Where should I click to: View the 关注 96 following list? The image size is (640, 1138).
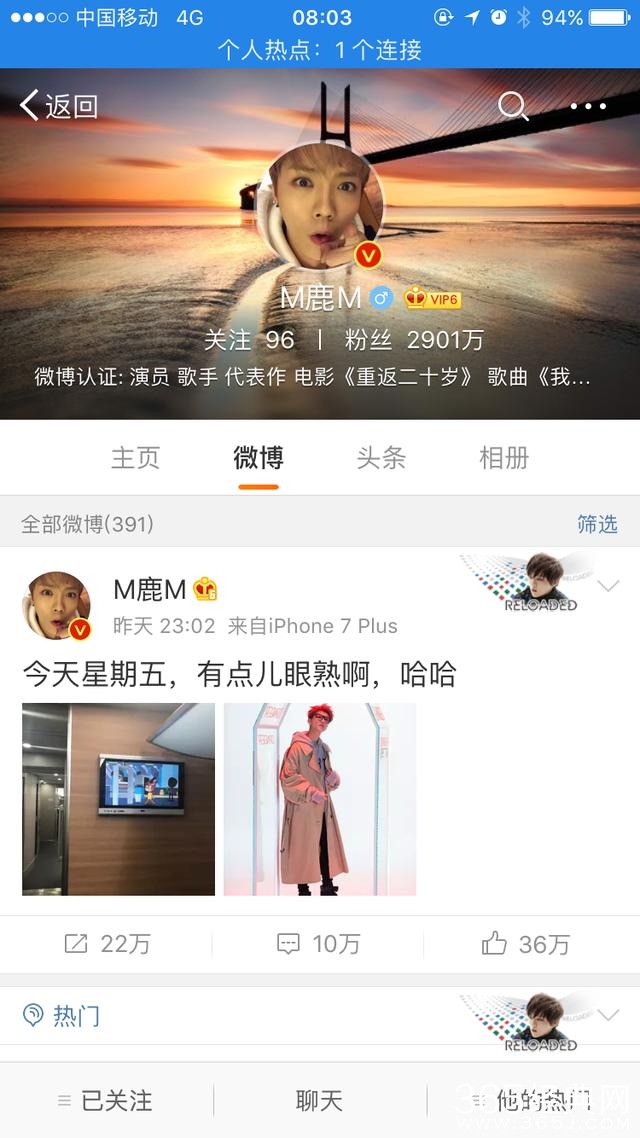pos(249,340)
